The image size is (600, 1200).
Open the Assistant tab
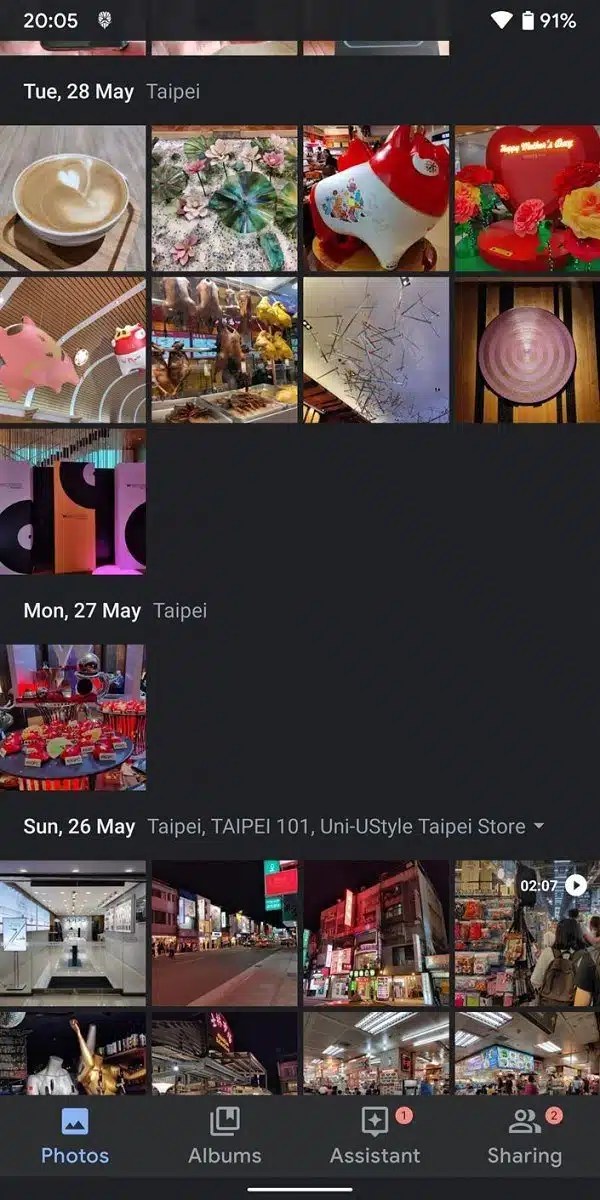375,1137
